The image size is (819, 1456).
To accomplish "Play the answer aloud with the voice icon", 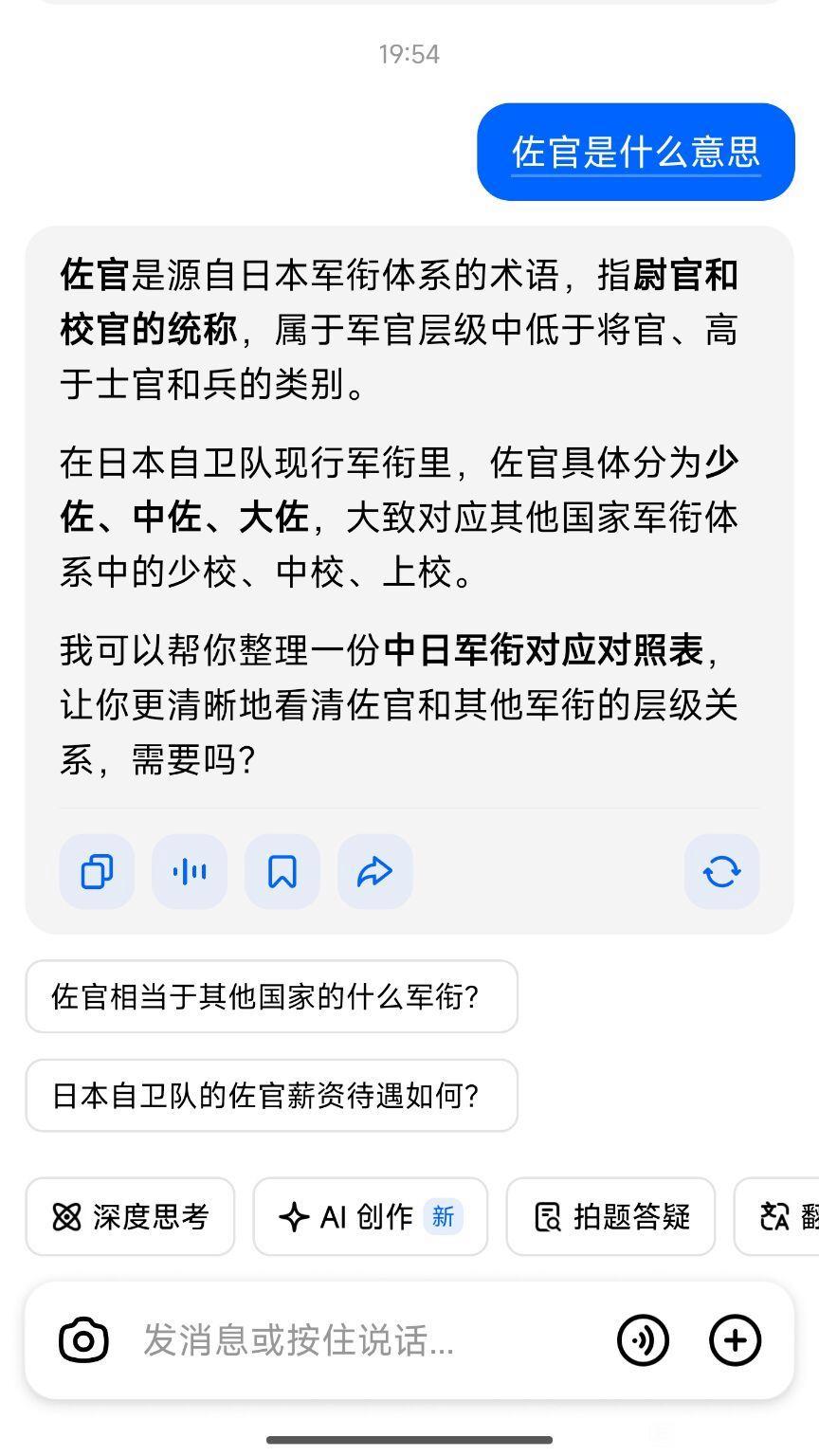I will pos(190,871).
